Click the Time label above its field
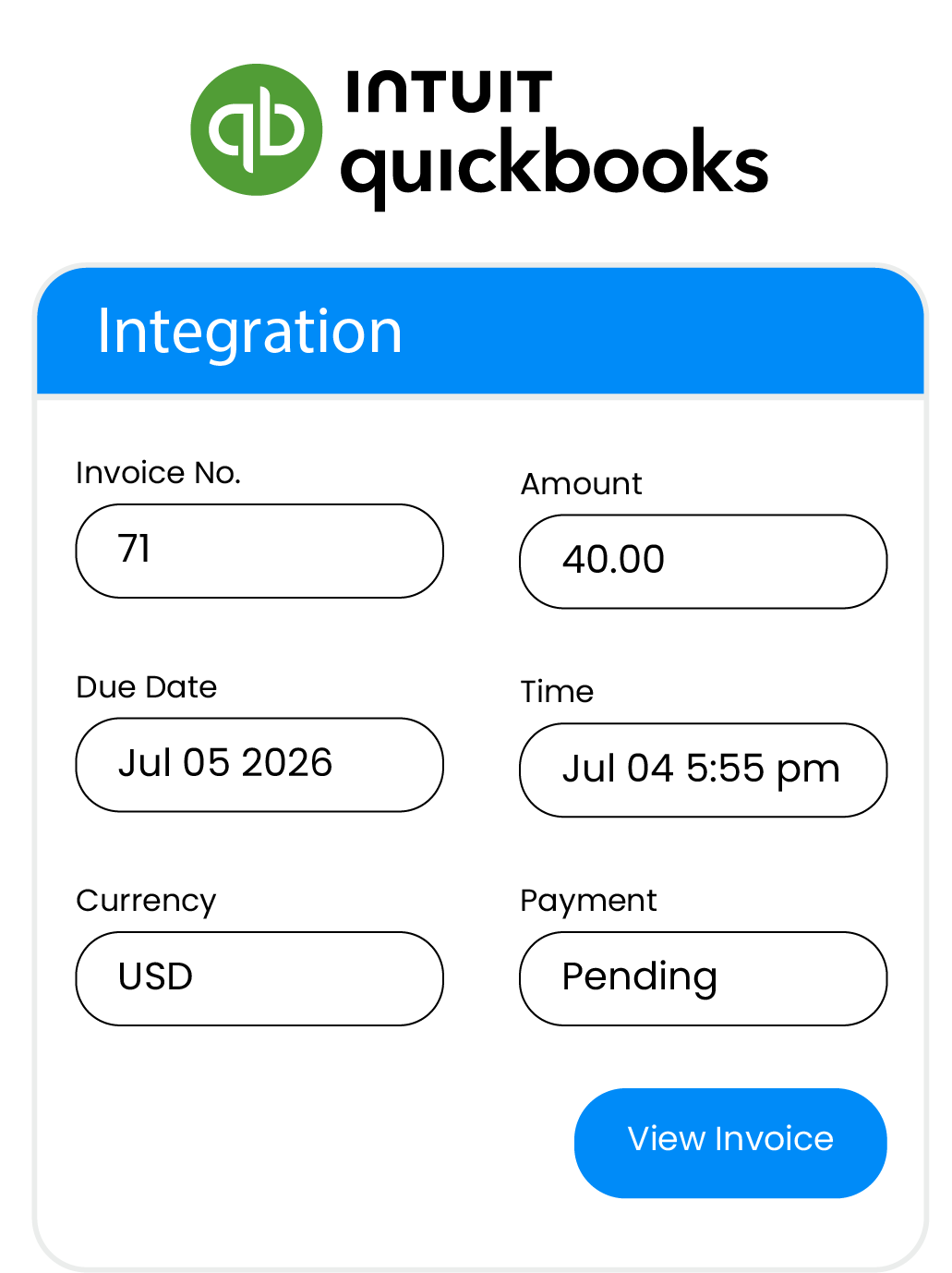 [x=557, y=691]
